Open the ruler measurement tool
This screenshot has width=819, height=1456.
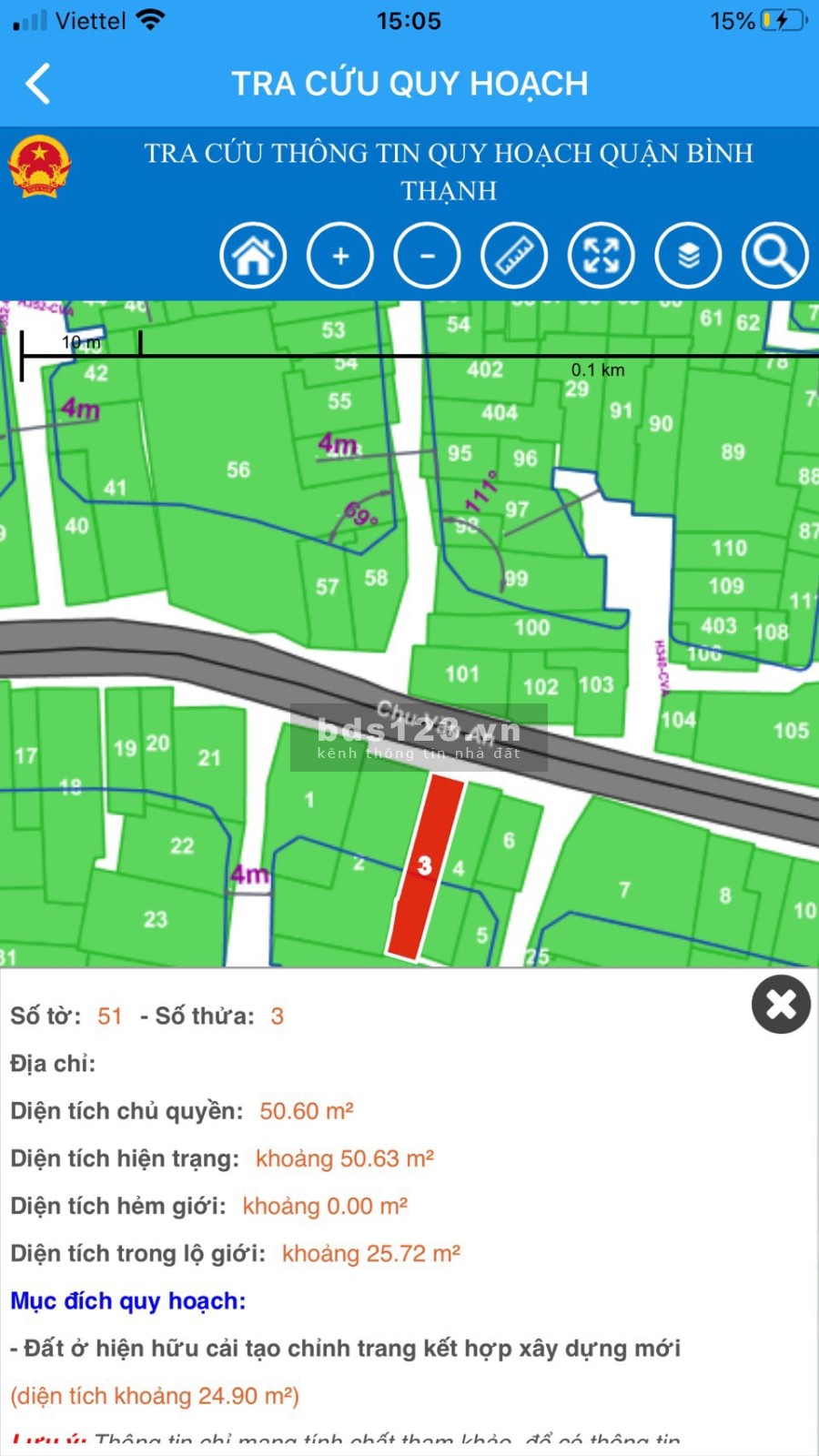514,256
